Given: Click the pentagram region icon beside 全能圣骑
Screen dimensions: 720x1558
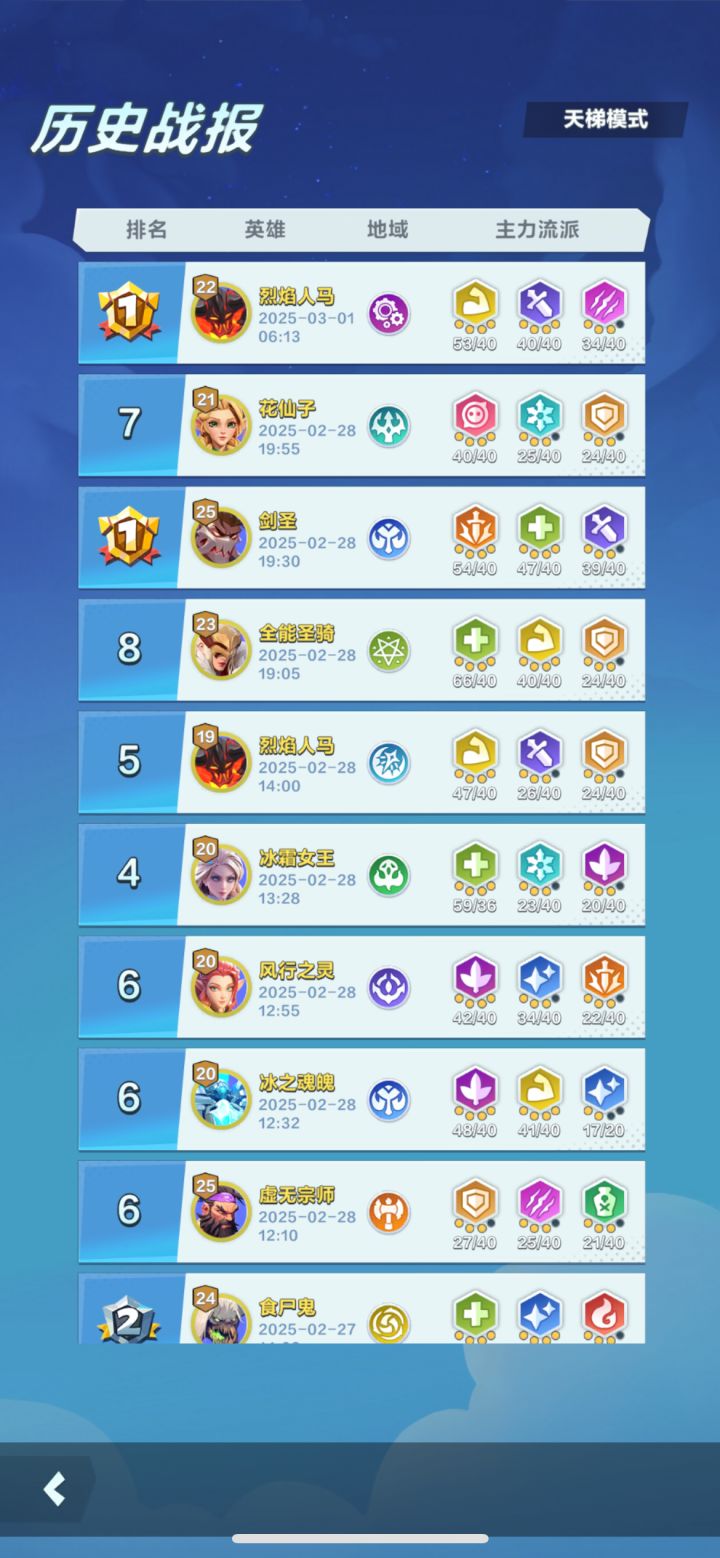Looking at the screenshot, I should tap(390, 649).
